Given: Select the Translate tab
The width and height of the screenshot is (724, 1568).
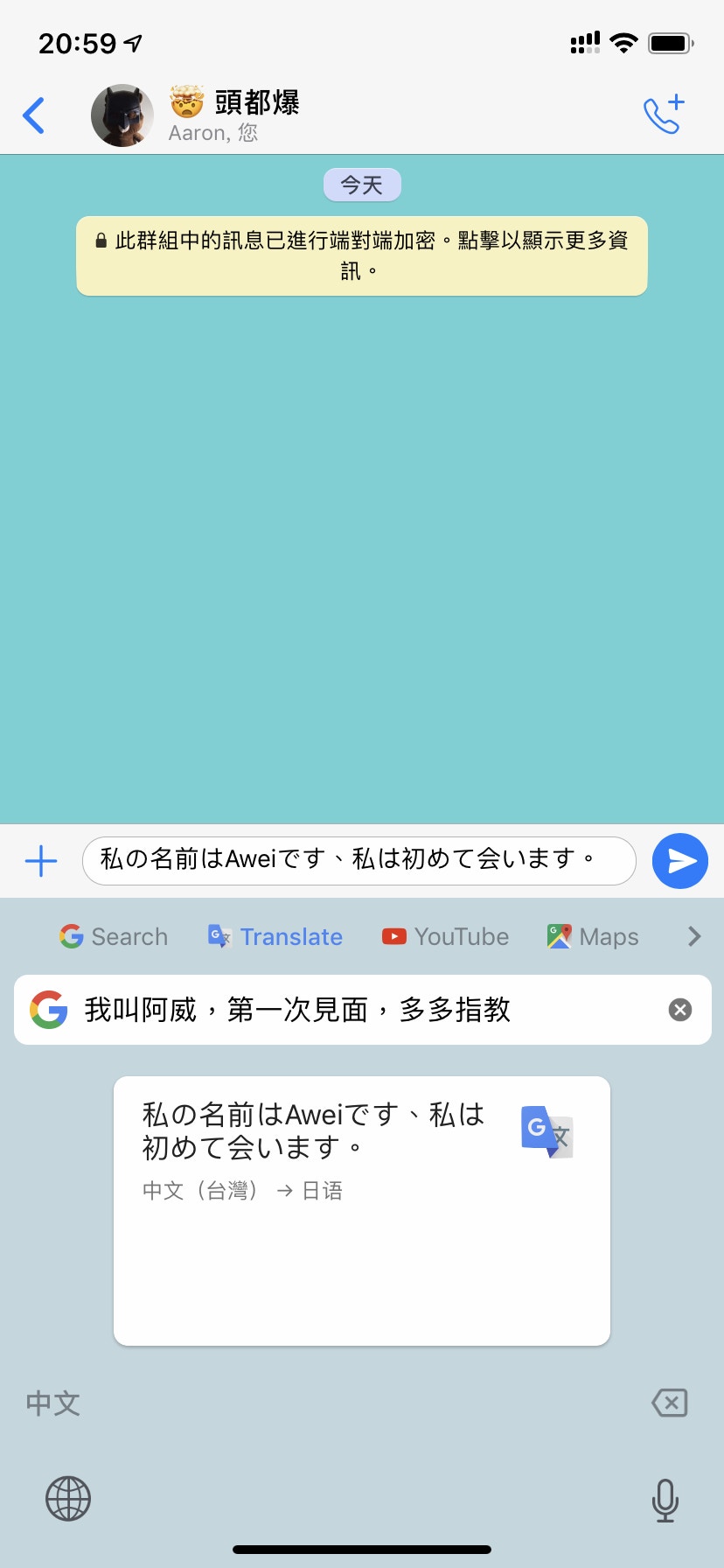Looking at the screenshot, I should 275,936.
